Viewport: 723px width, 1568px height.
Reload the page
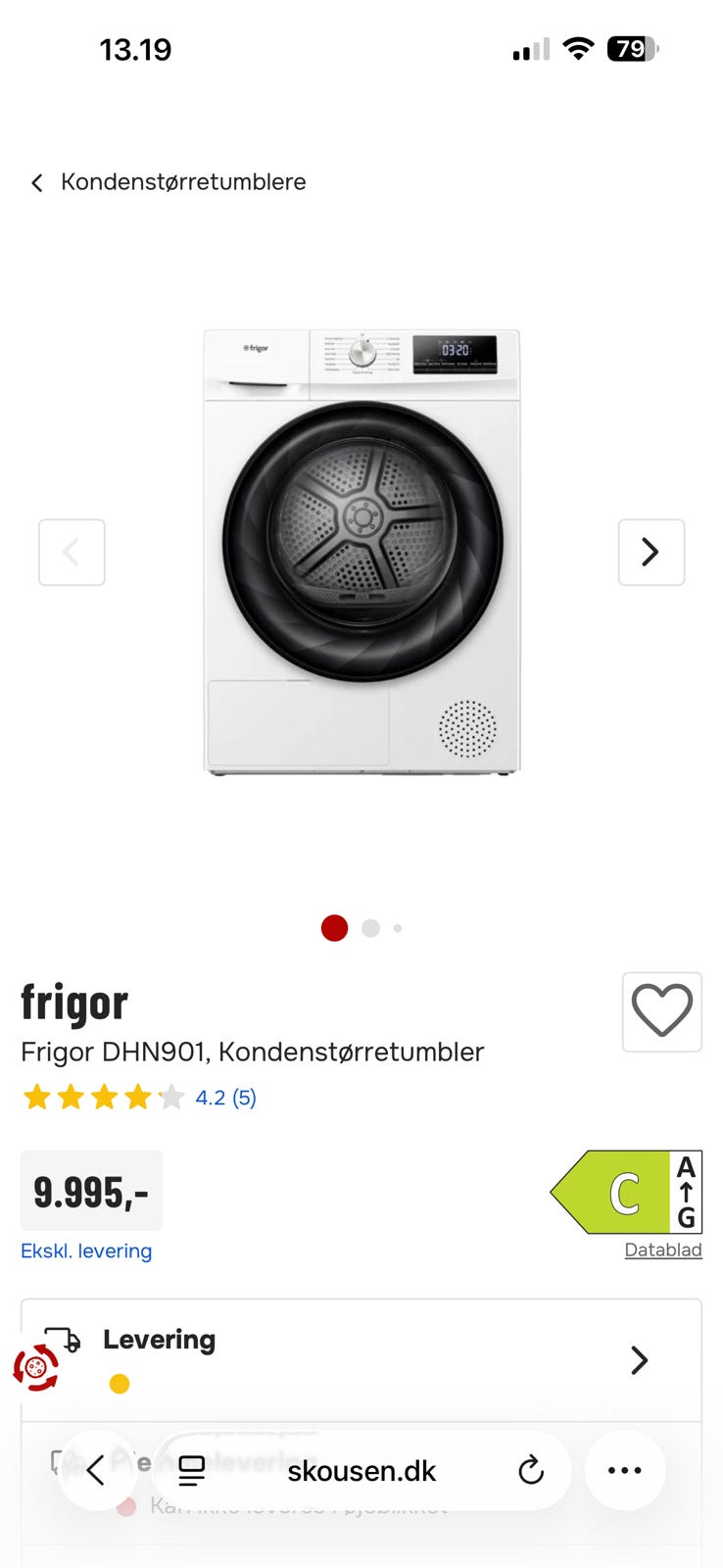pos(531,1470)
